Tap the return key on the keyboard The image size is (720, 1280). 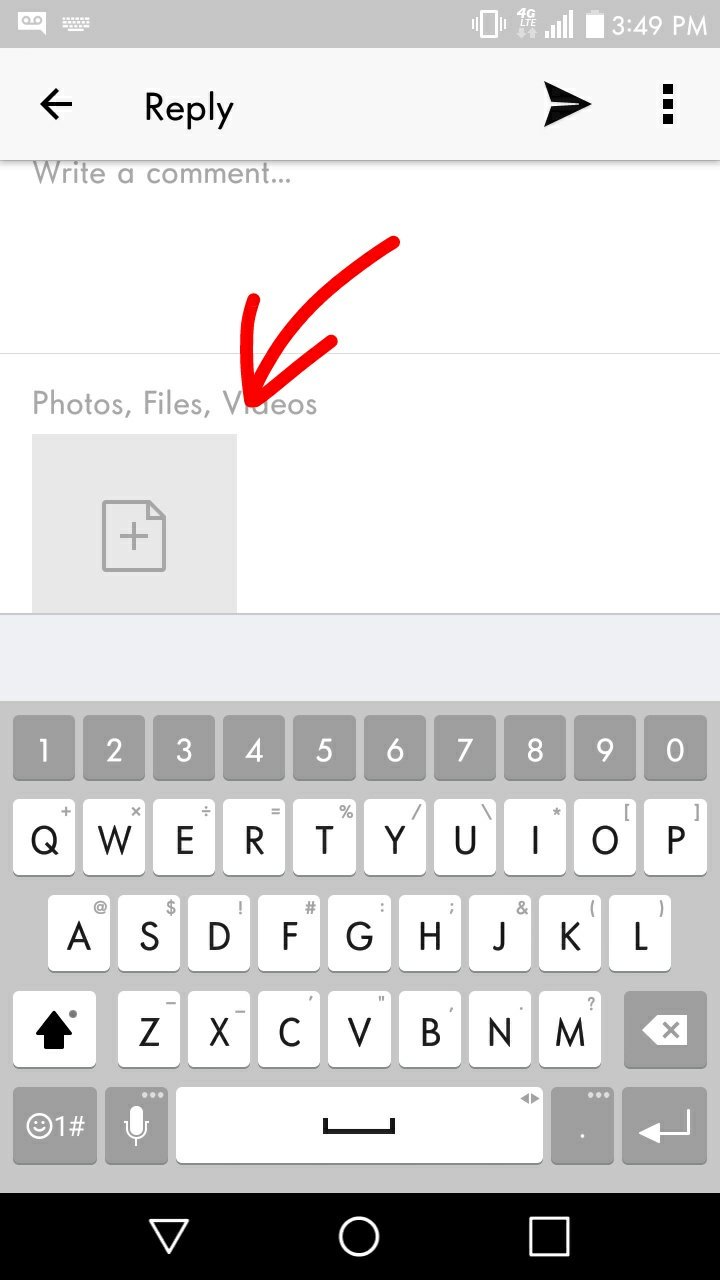coord(664,1126)
